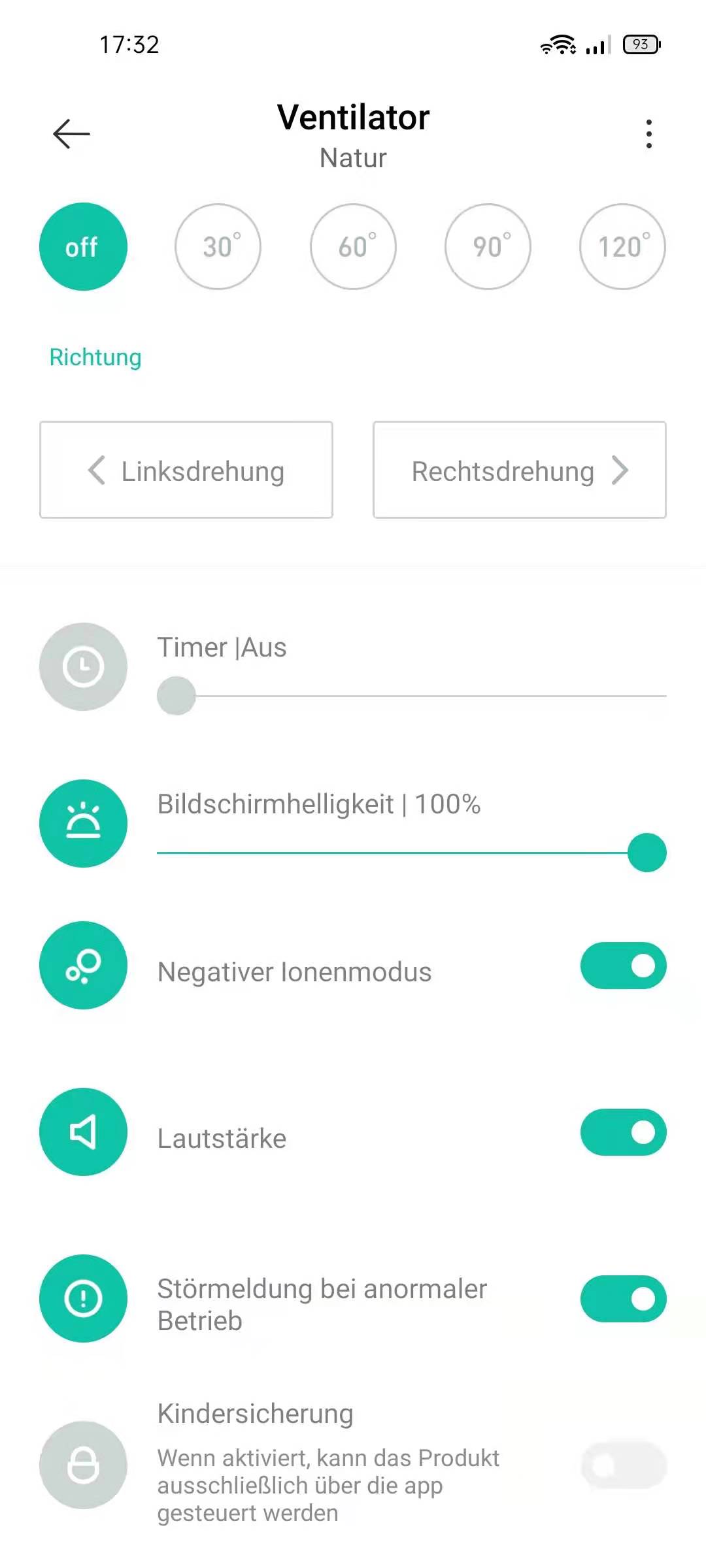Tap the Timer slider handle

(176, 696)
